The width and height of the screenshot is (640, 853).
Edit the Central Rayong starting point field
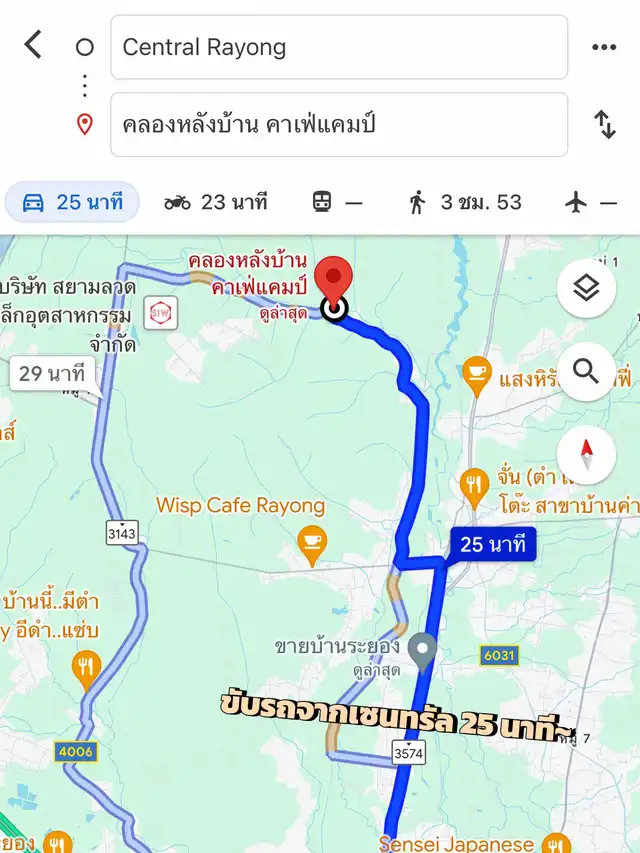(x=338, y=47)
